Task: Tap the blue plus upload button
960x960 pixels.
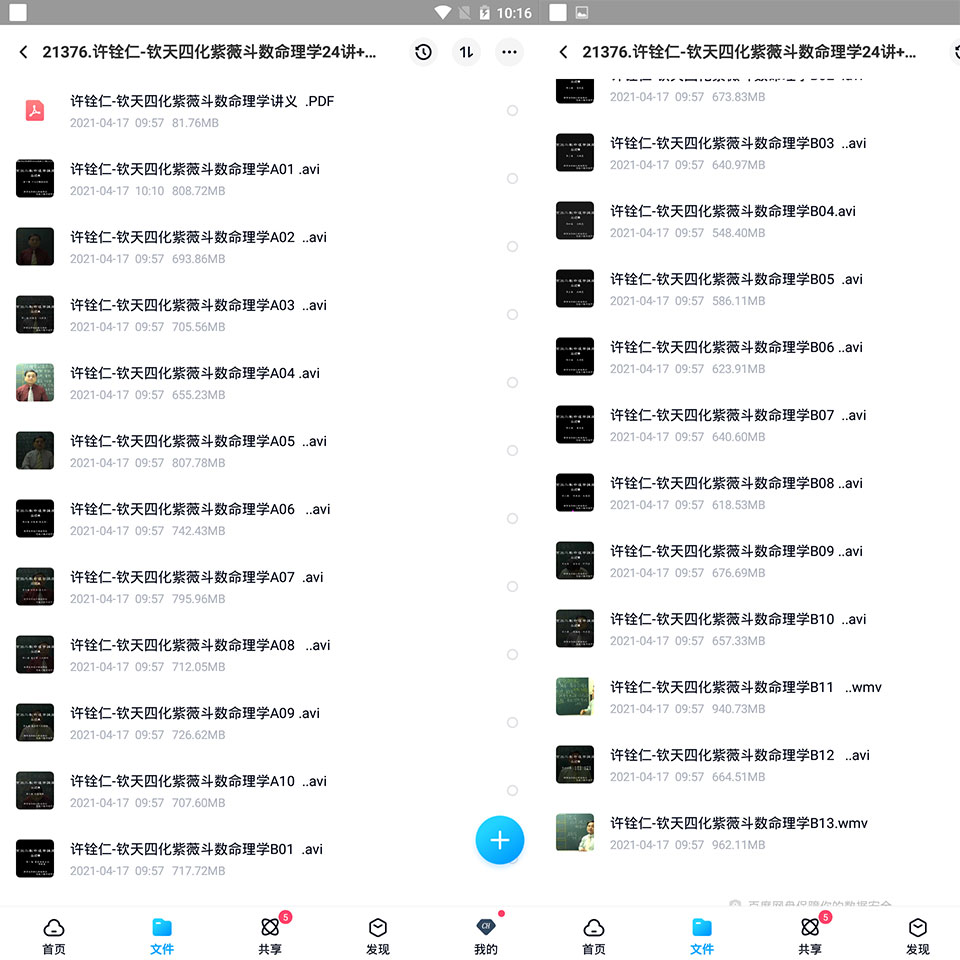Action: coord(500,840)
